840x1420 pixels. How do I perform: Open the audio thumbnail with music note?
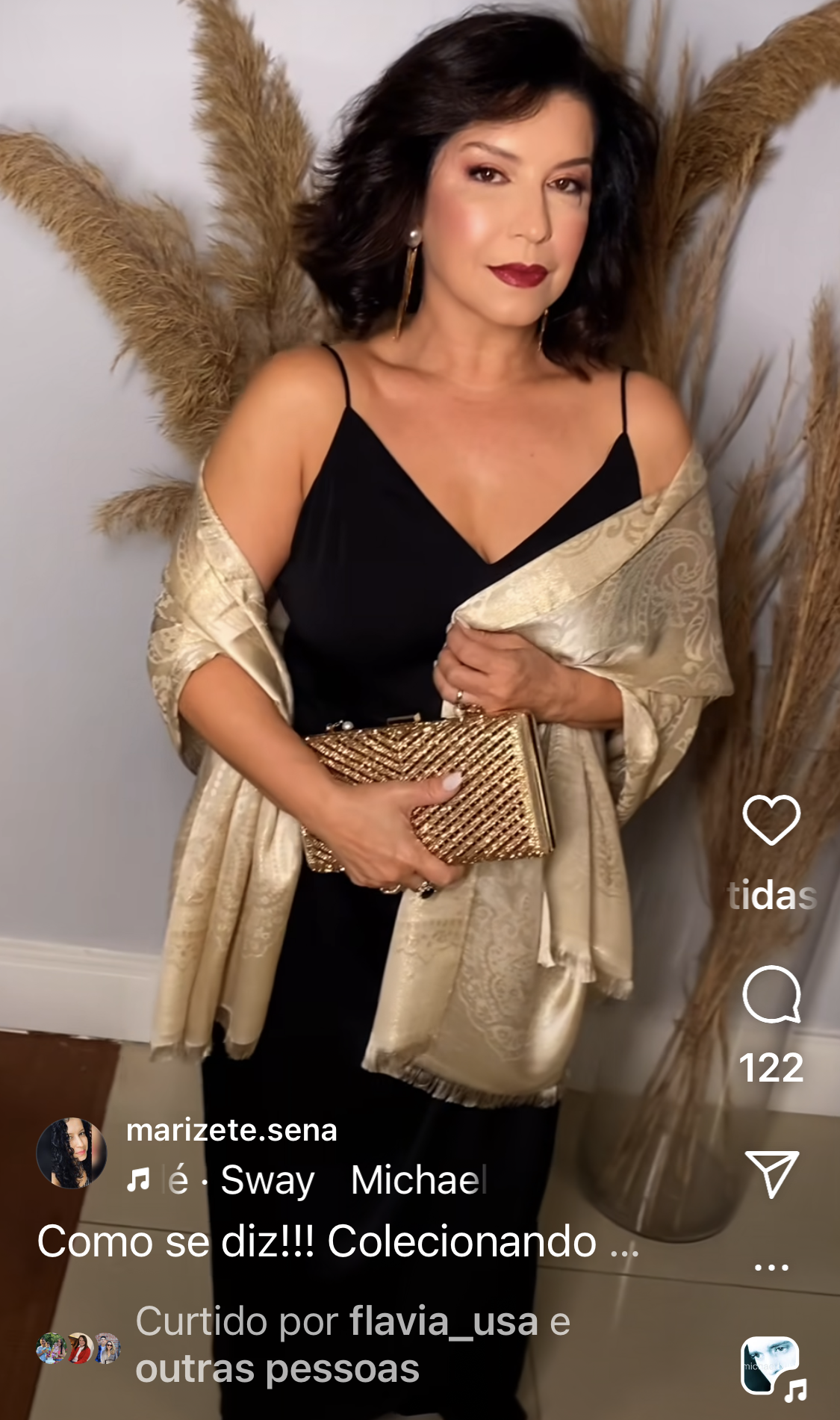pos(771,1366)
